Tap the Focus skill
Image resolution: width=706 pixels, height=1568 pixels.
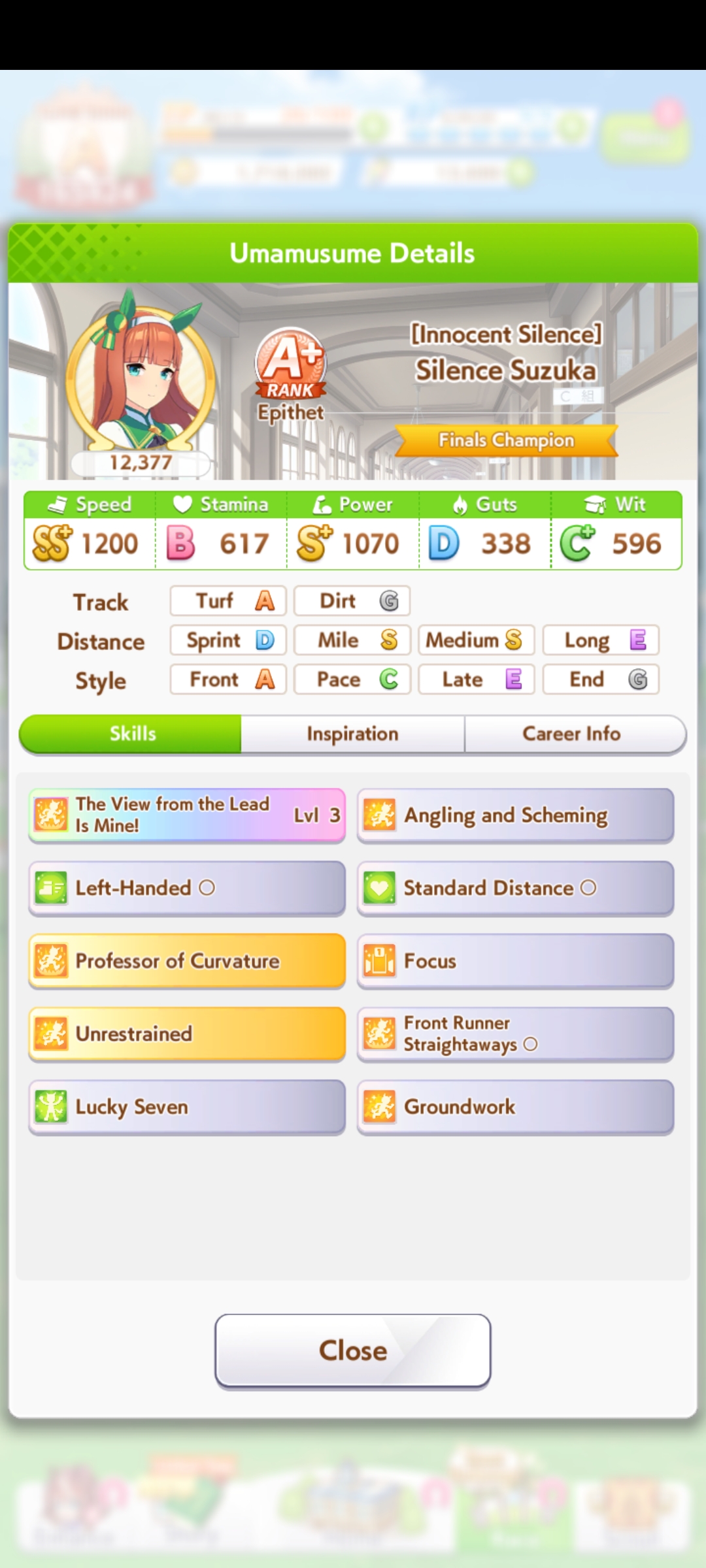(515, 960)
